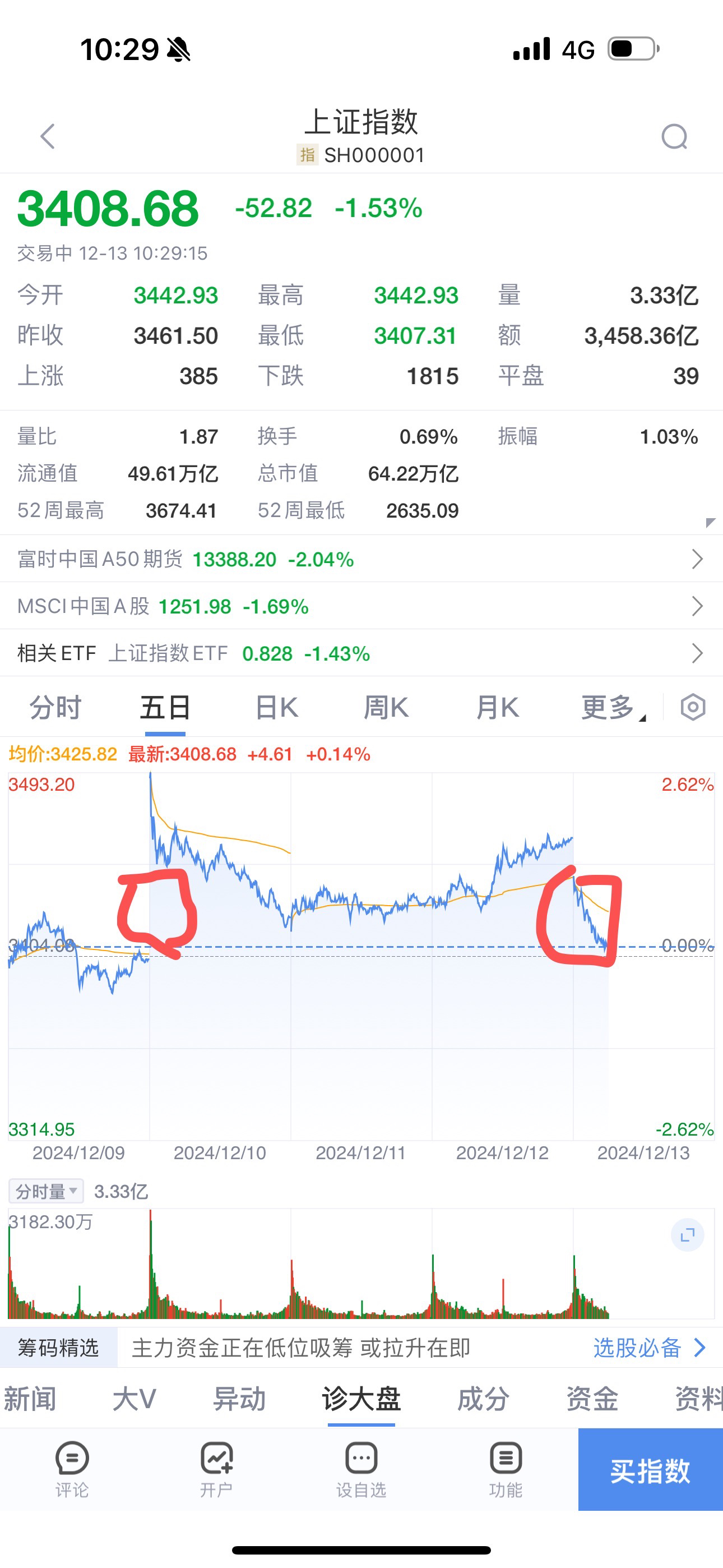Open the chart settings hexagon icon
723x1568 pixels.
pos(693,707)
